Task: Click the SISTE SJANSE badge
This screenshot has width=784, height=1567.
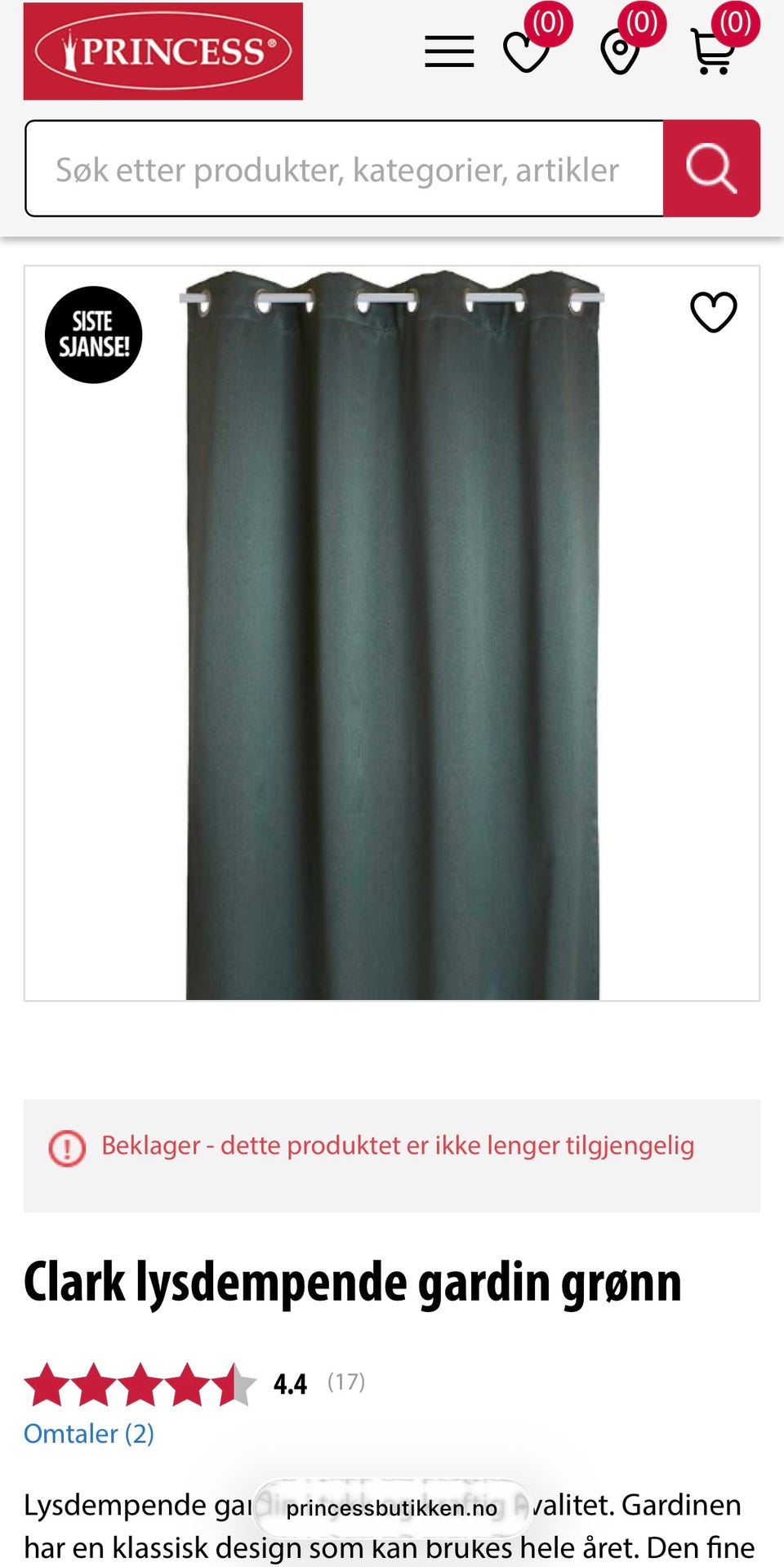Action: pyautogui.click(x=94, y=334)
